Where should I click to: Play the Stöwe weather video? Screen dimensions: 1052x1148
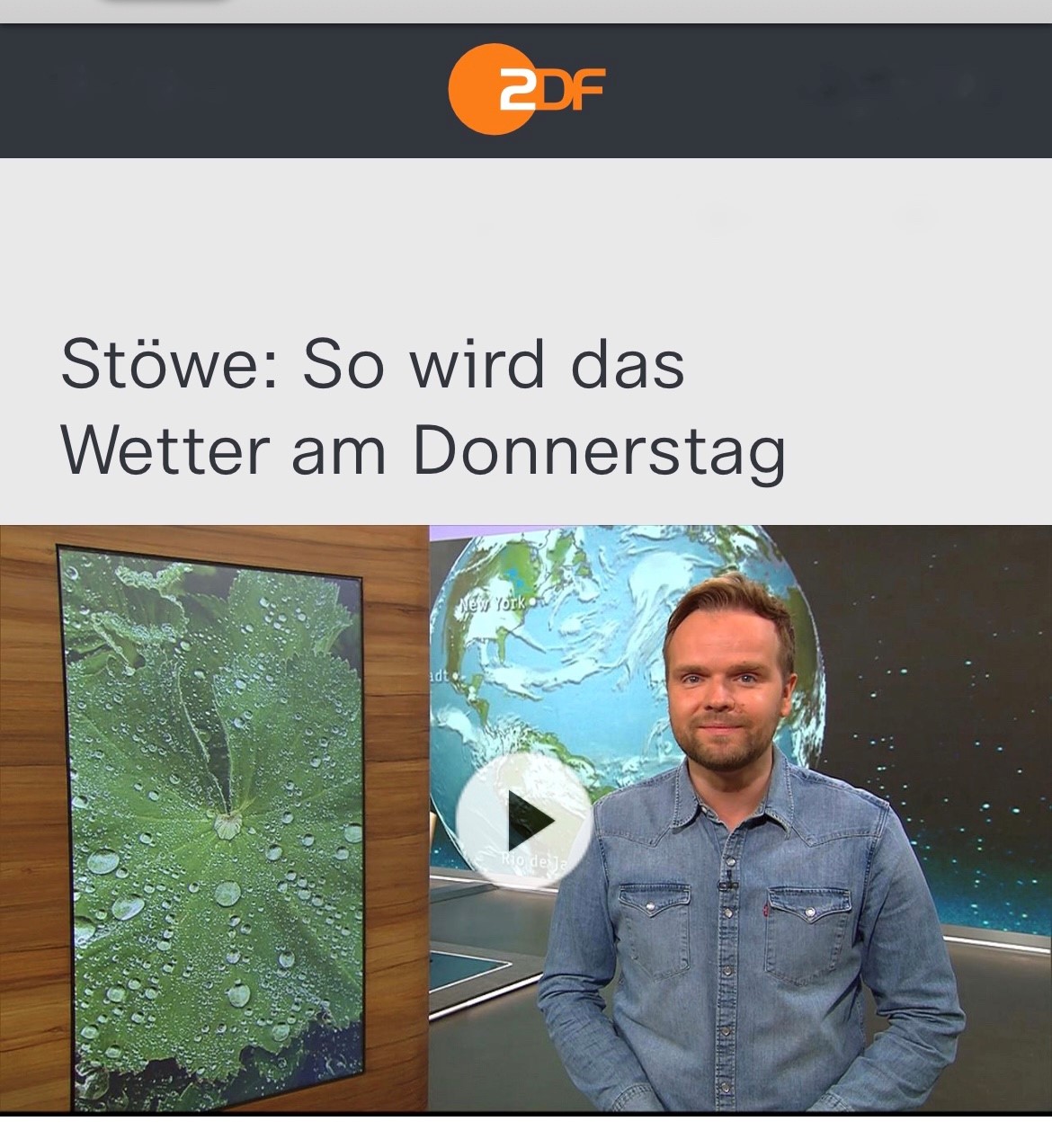coord(524,820)
